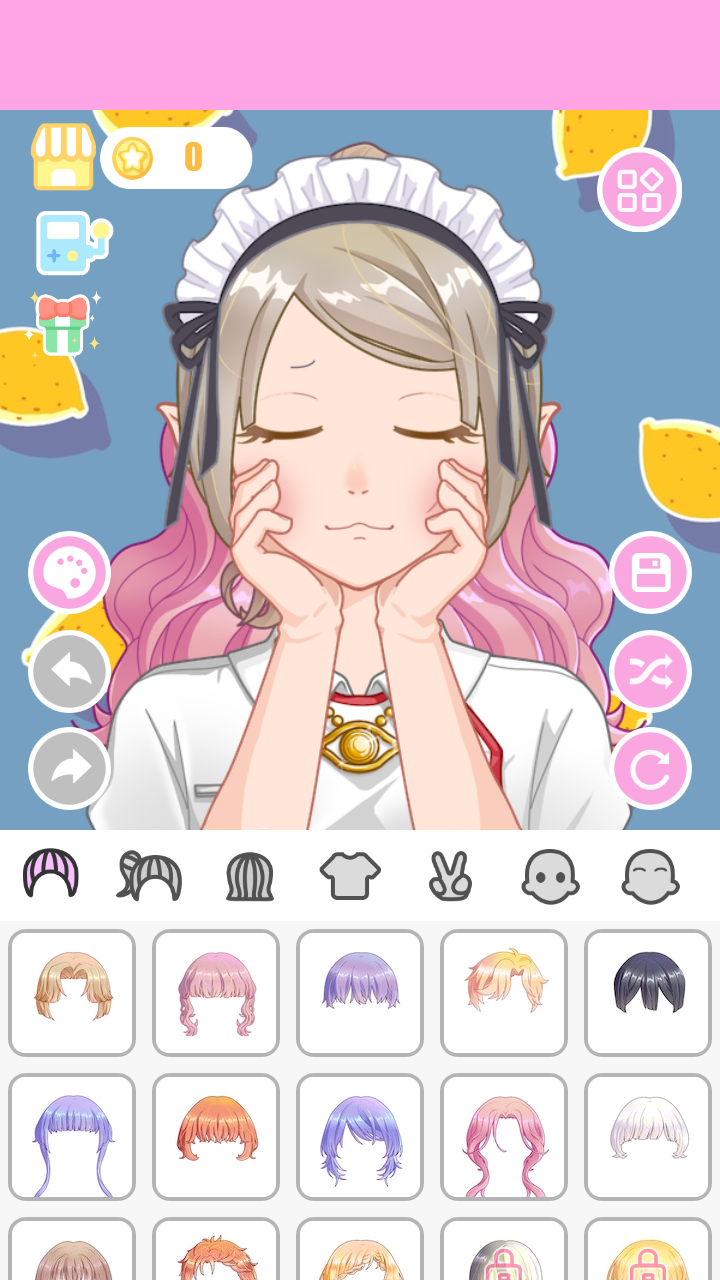Switch to the face shape tab
The height and width of the screenshot is (1280, 720).
[x=550, y=876]
